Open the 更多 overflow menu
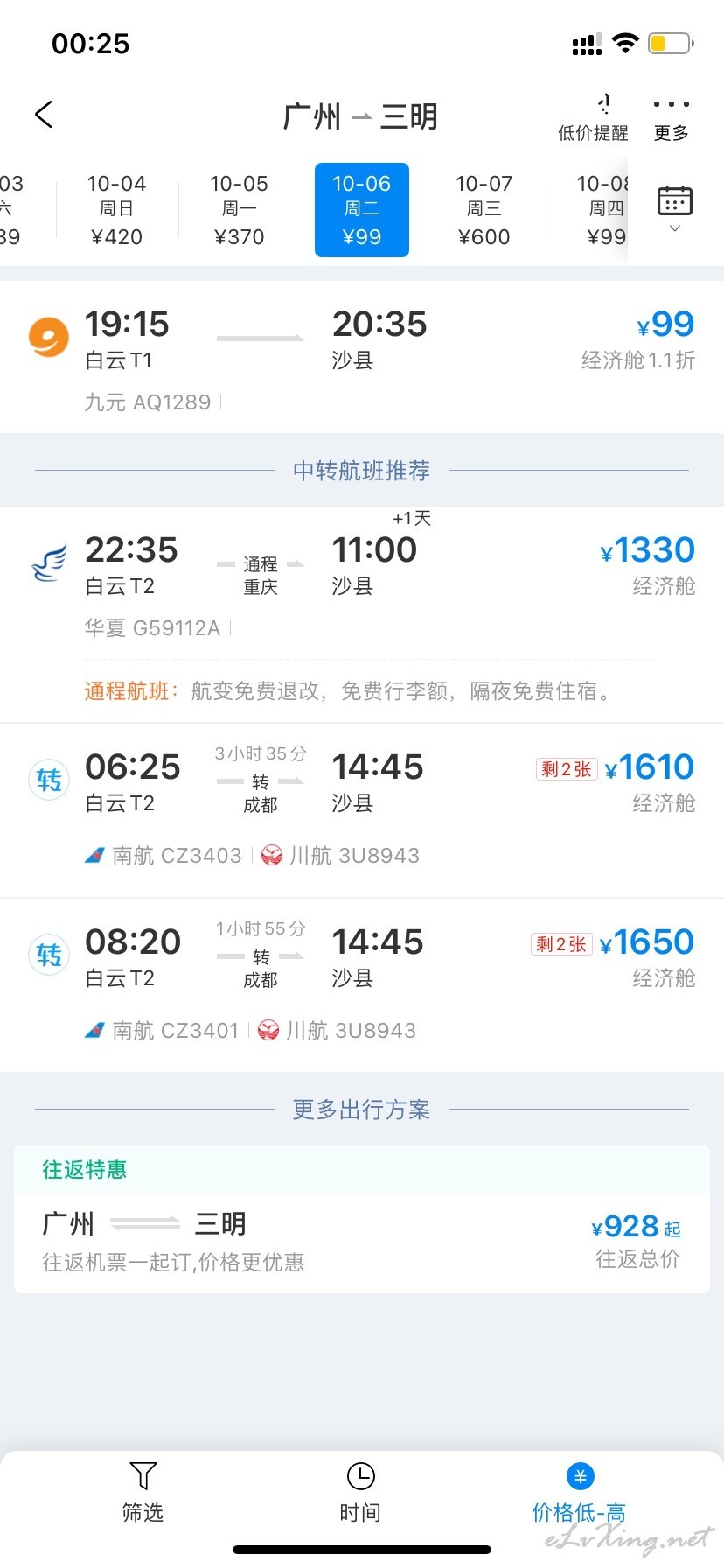 click(x=671, y=118)
